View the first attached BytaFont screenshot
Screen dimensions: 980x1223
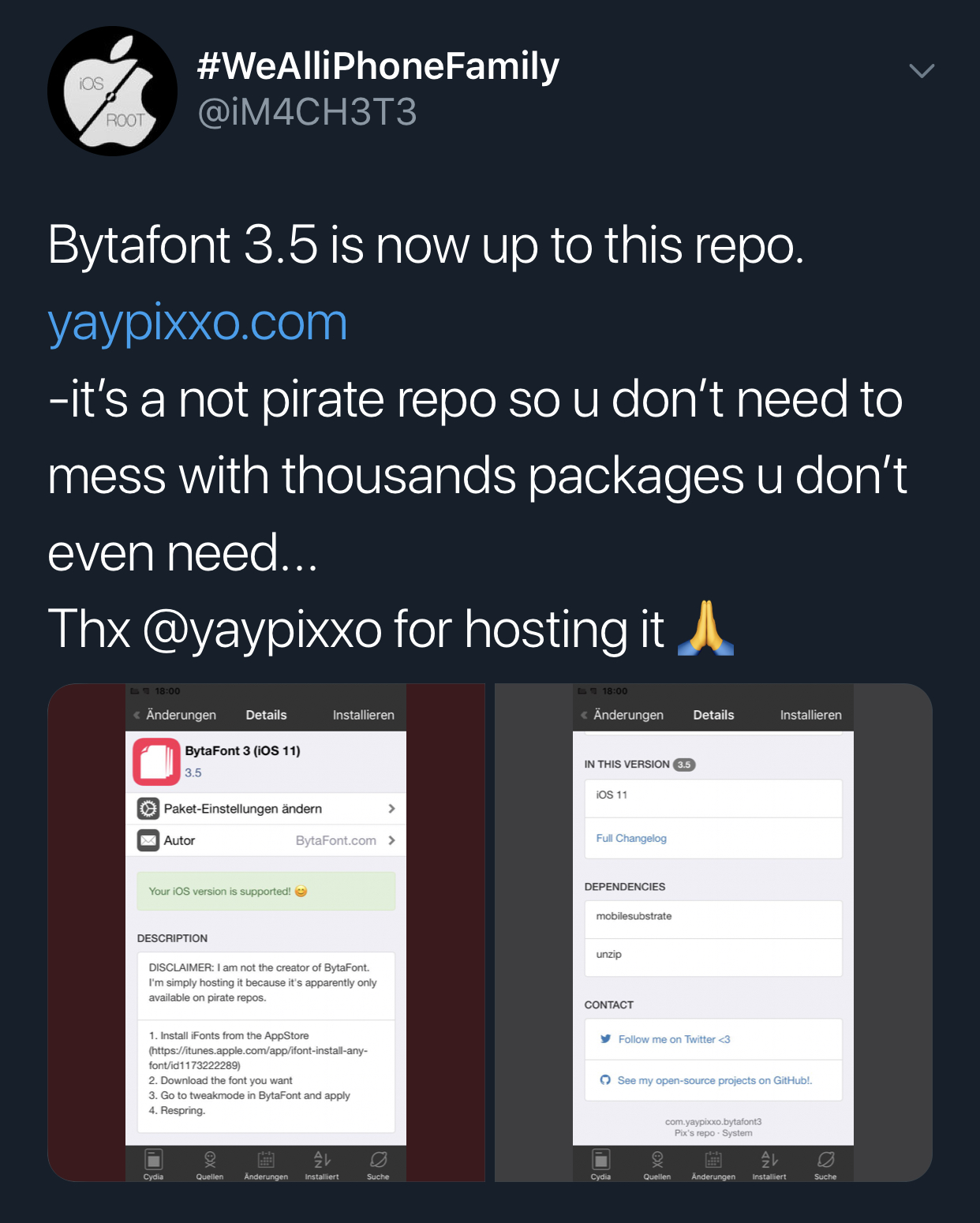[266, 933]
